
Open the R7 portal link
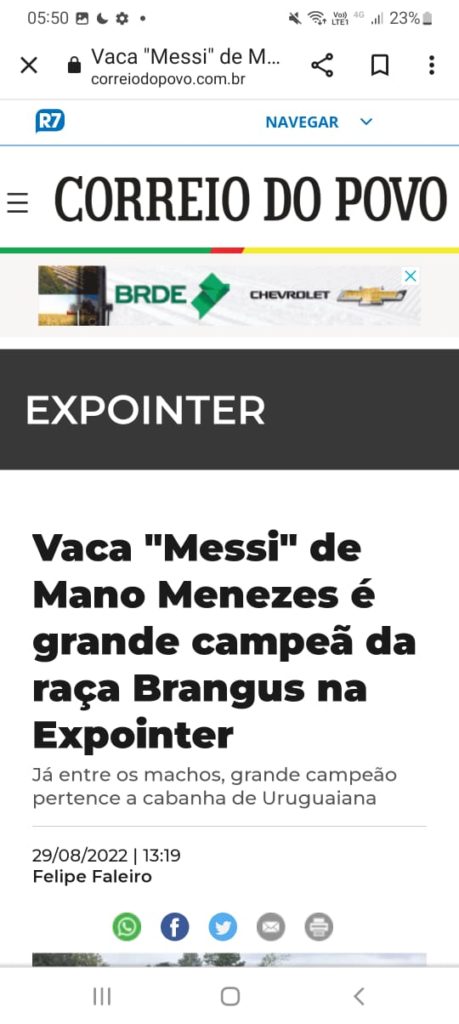(50, 121)
